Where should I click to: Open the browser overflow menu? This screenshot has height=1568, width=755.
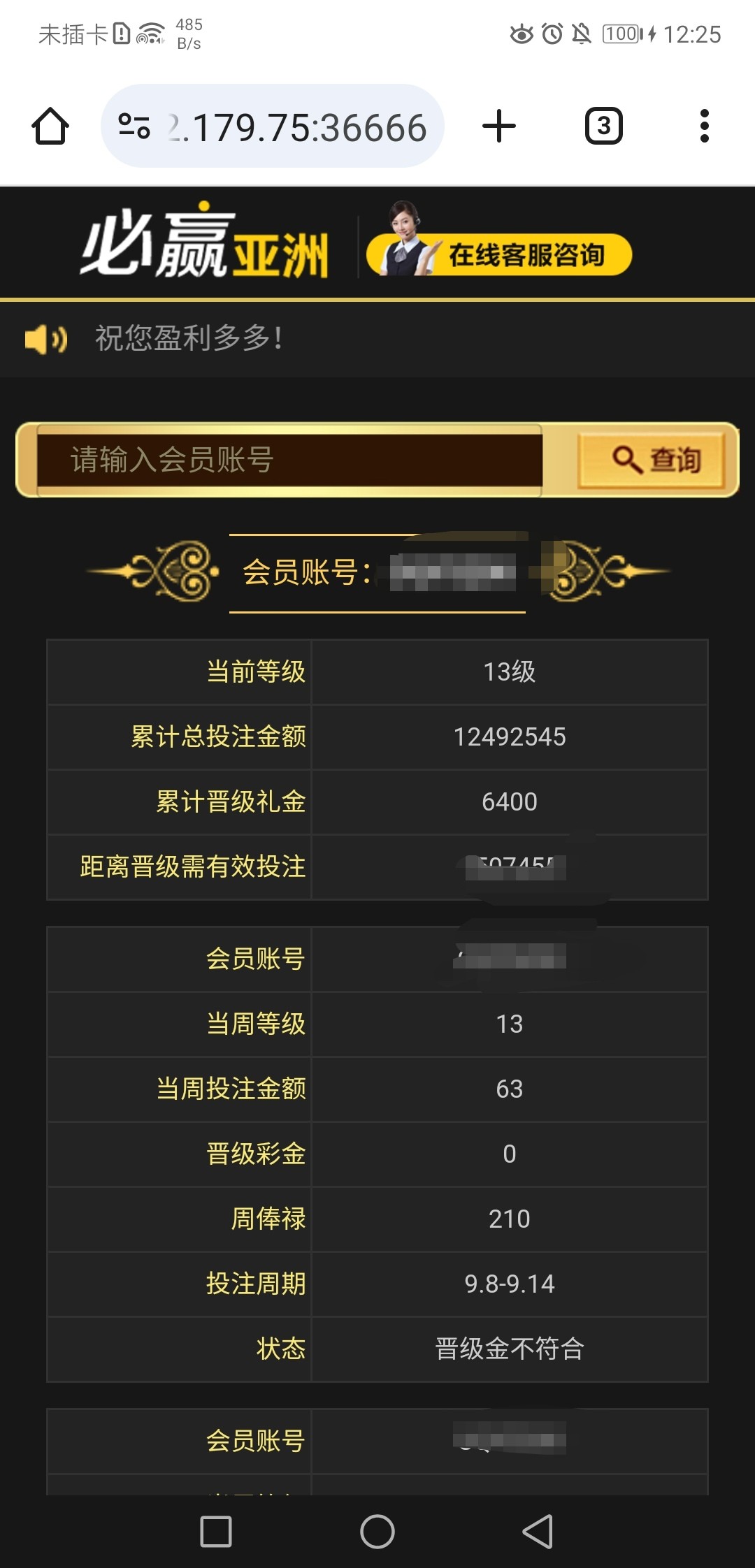coord(704,126)
